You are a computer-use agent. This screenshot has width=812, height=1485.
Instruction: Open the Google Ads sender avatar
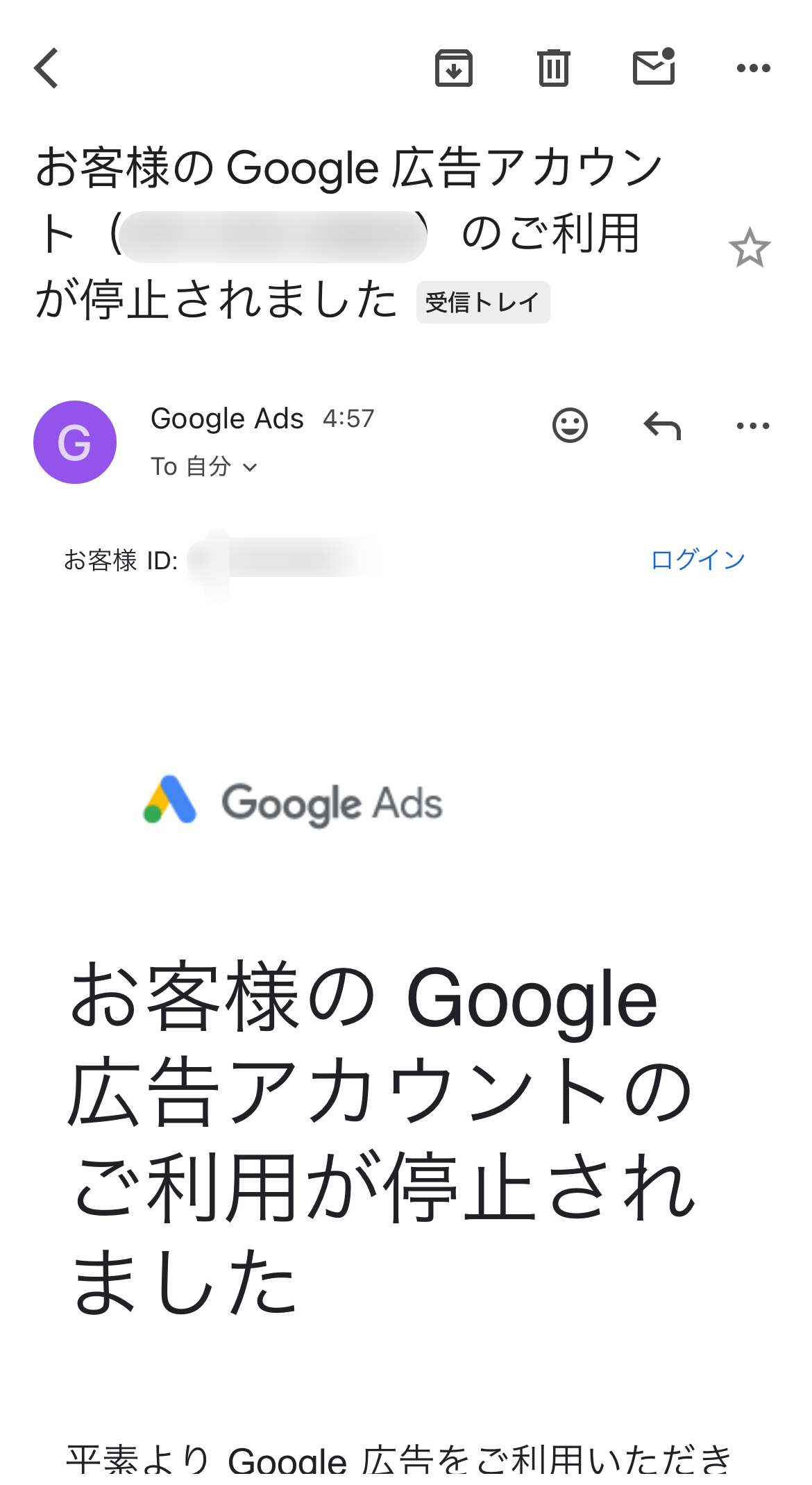point(75,442)
